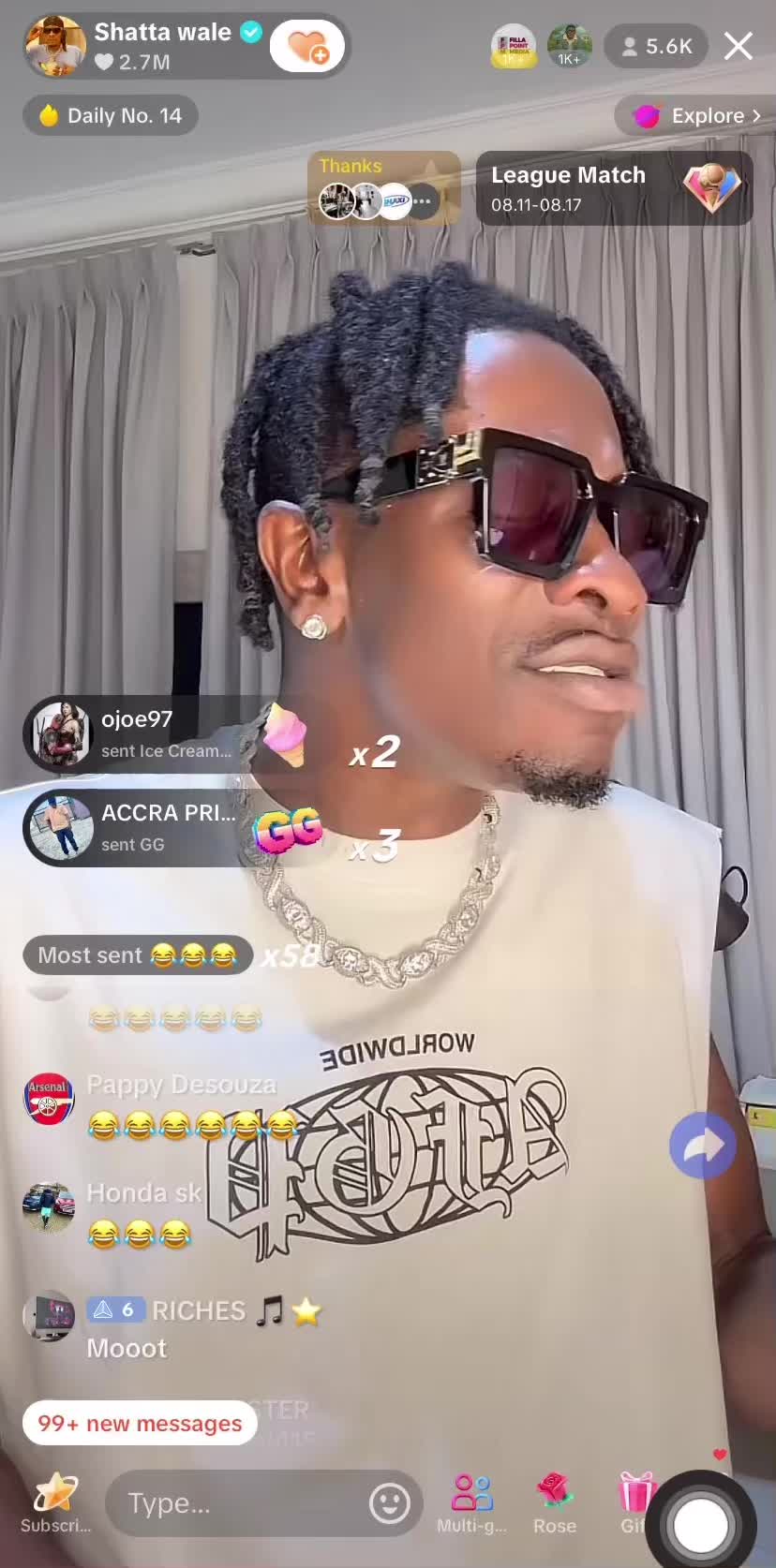Send the Most sent laughing emojis
The image size is (776, 1568).
coord(138,955)
